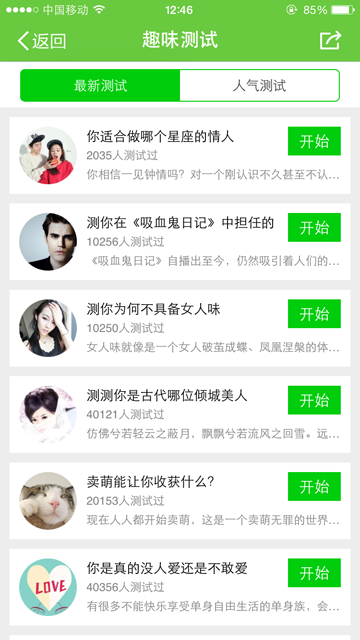Tap 开始 next to 古代哪位倾城美人
The width and height of the screenshot is (360, 640).
(x=314, y=400)
